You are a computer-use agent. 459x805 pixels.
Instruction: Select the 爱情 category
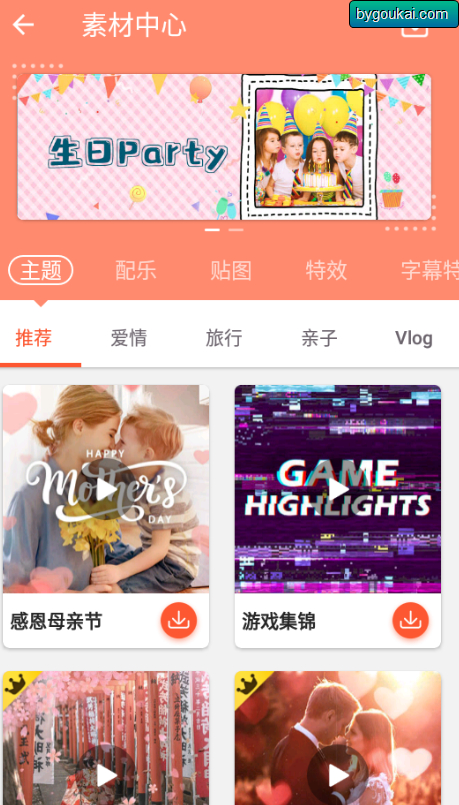[129, 338]
